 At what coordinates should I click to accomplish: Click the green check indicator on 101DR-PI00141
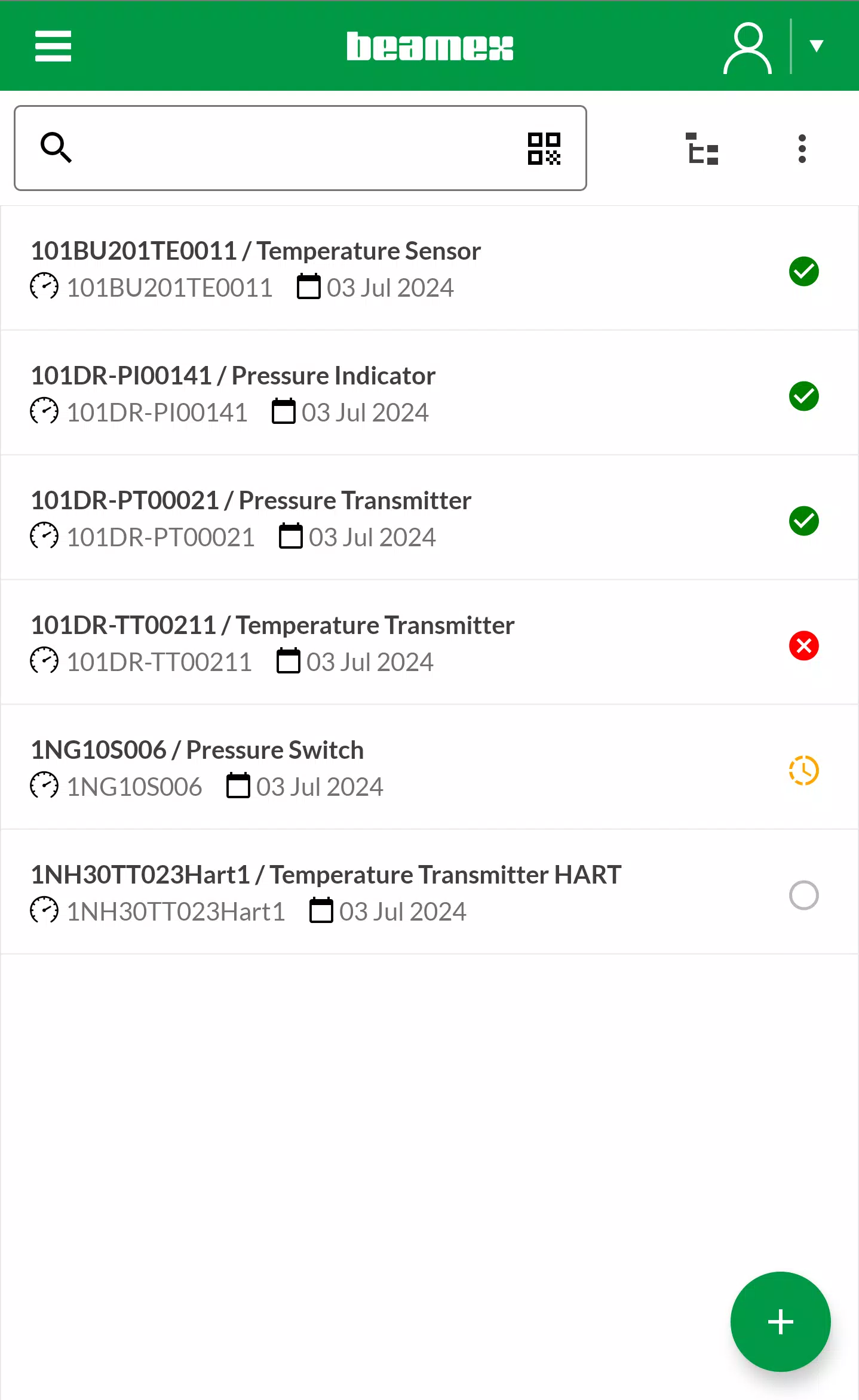tap(803, 396)
